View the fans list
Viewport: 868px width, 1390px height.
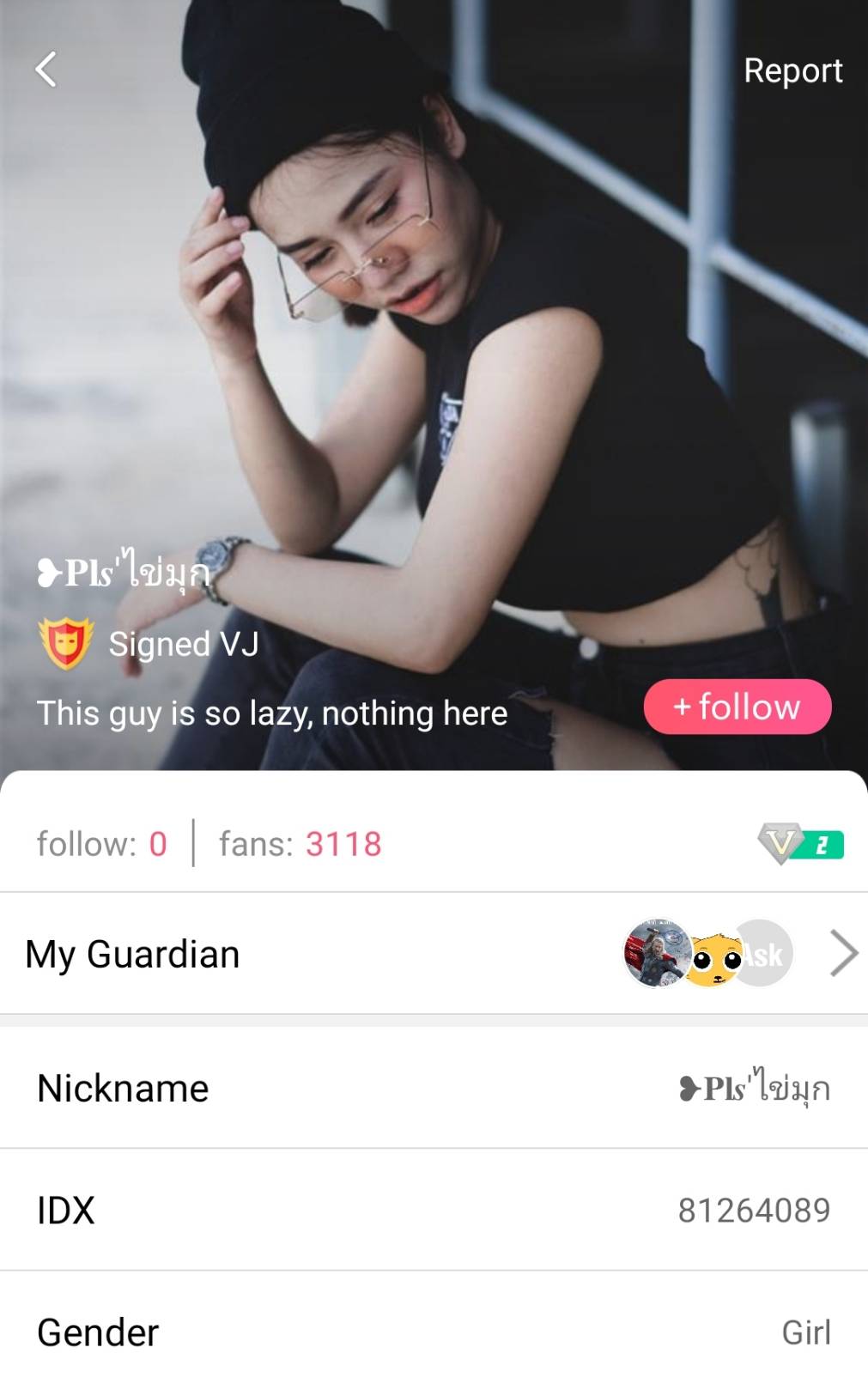(x=300, y=844)
